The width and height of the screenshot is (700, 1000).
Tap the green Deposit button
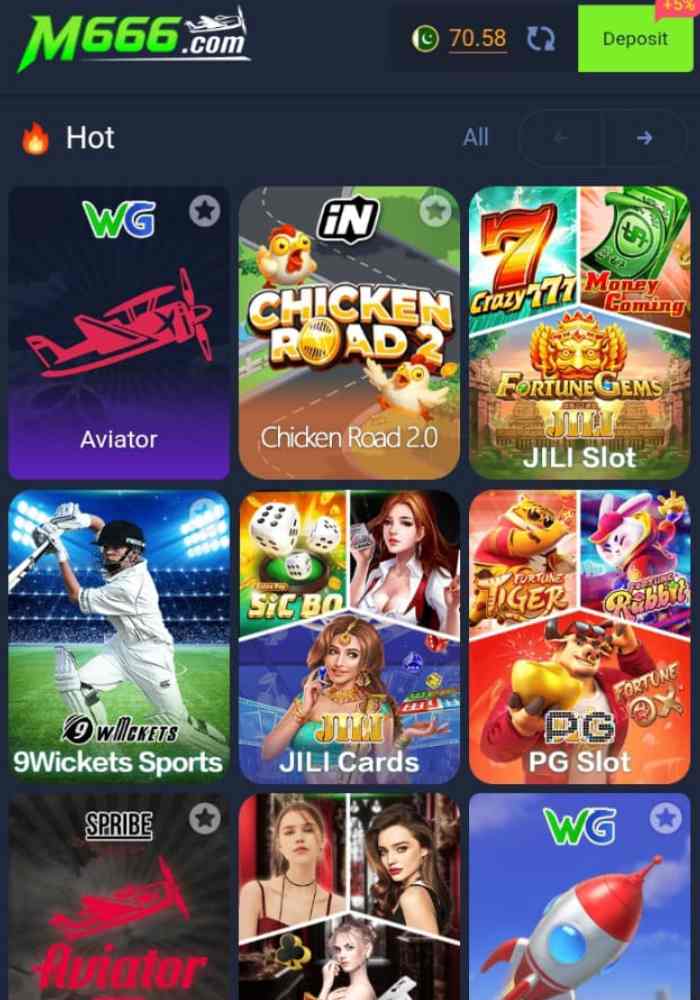[634, 39]
